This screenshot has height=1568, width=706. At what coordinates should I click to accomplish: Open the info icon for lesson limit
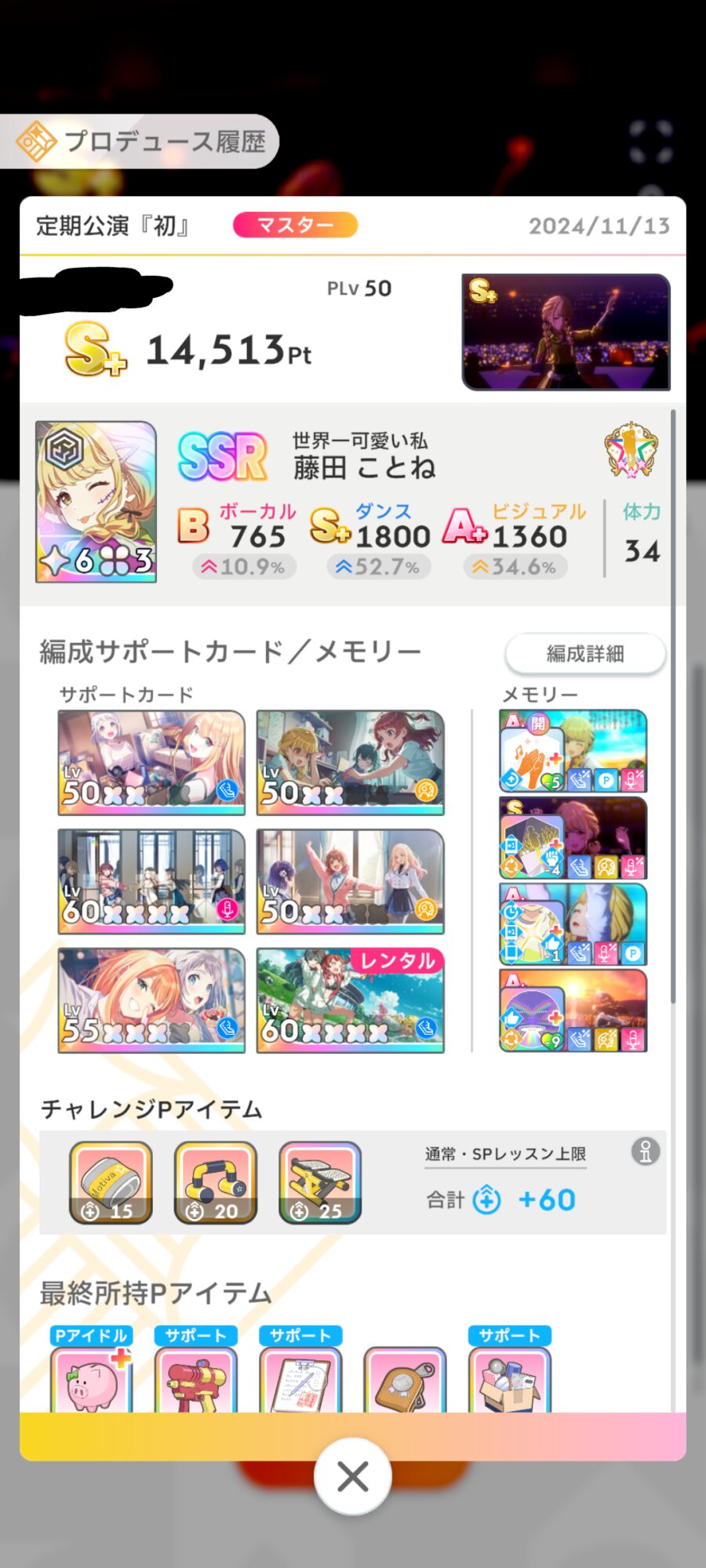point(646,1152)
